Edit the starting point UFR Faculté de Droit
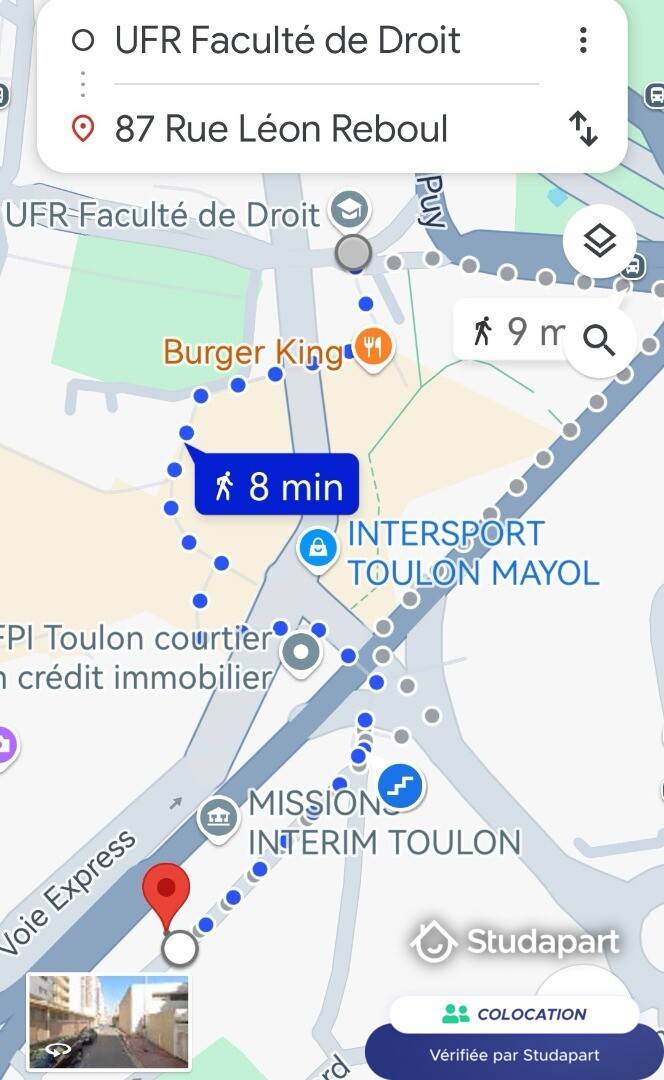Screen dimensions: 664x1080 [x=287, y=40]
